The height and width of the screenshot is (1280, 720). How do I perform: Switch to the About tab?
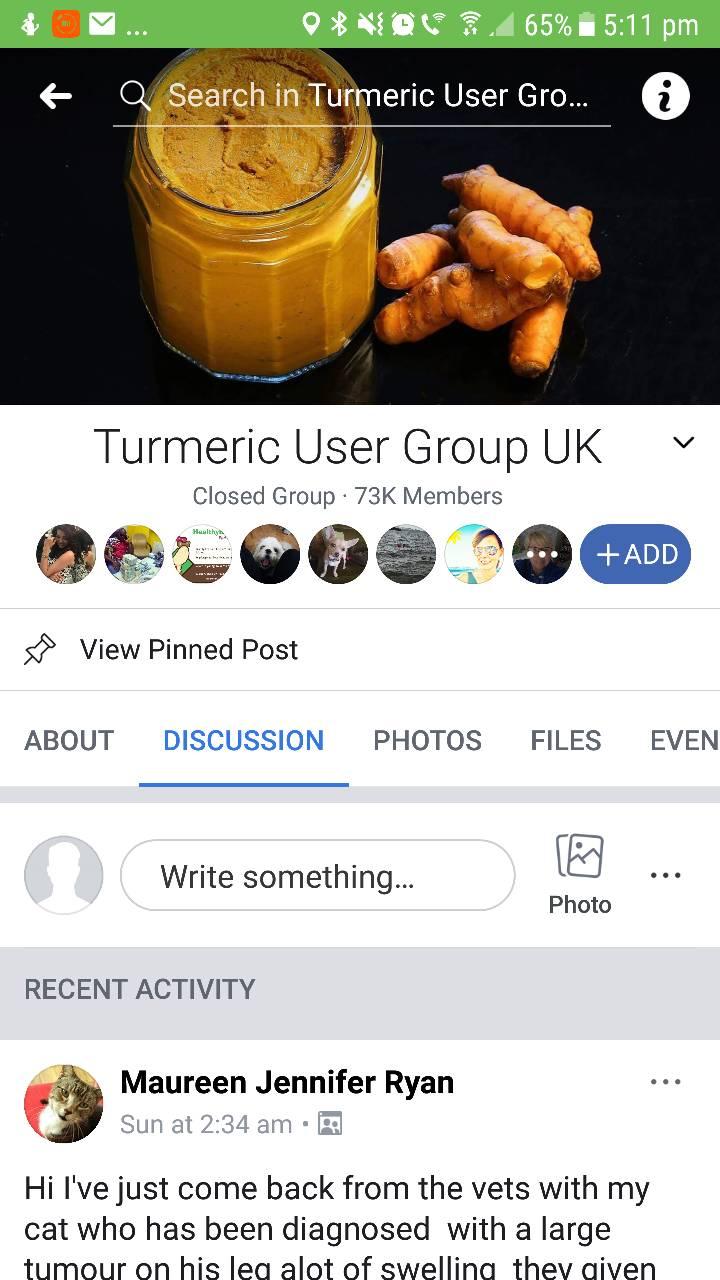pyautogui.click(x=69, y=741)
